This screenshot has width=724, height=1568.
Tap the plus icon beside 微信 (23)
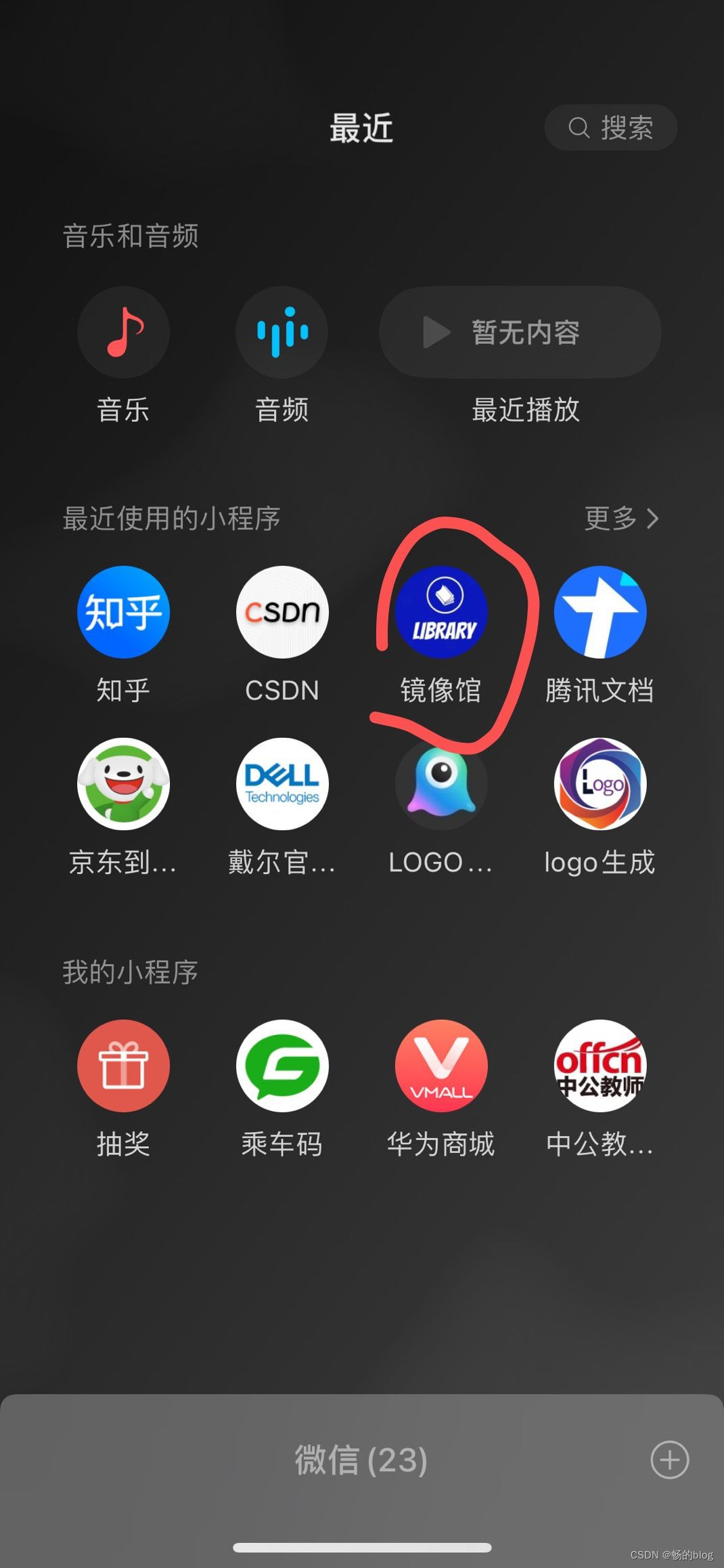coord(669,1460)
